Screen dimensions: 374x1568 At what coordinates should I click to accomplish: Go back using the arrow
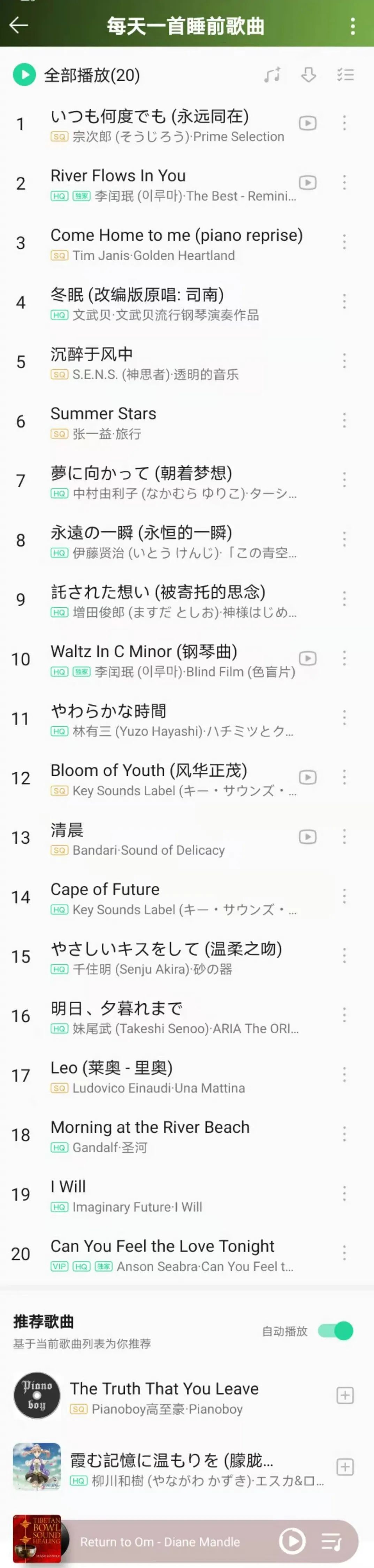point(19,25)
